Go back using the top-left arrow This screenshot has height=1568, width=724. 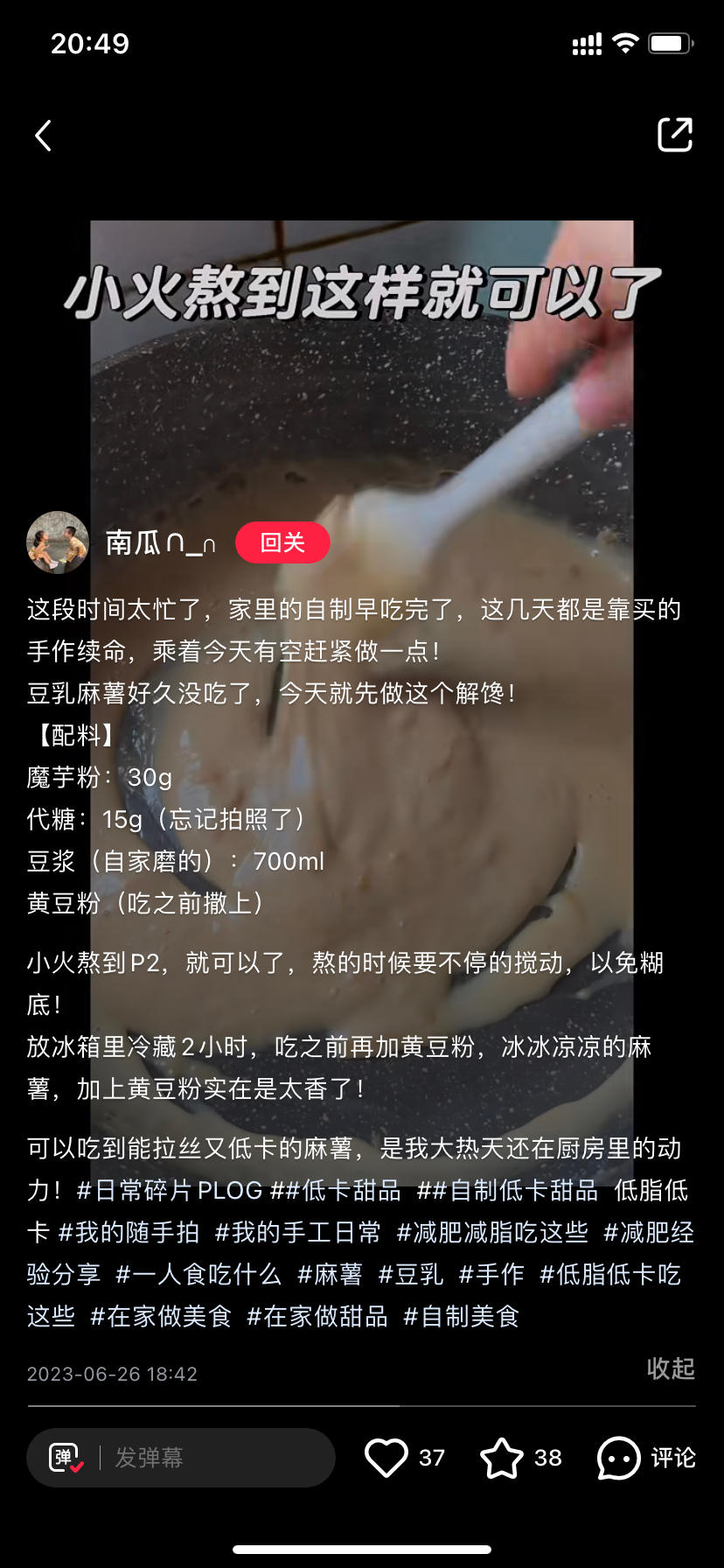pos(43,136)
